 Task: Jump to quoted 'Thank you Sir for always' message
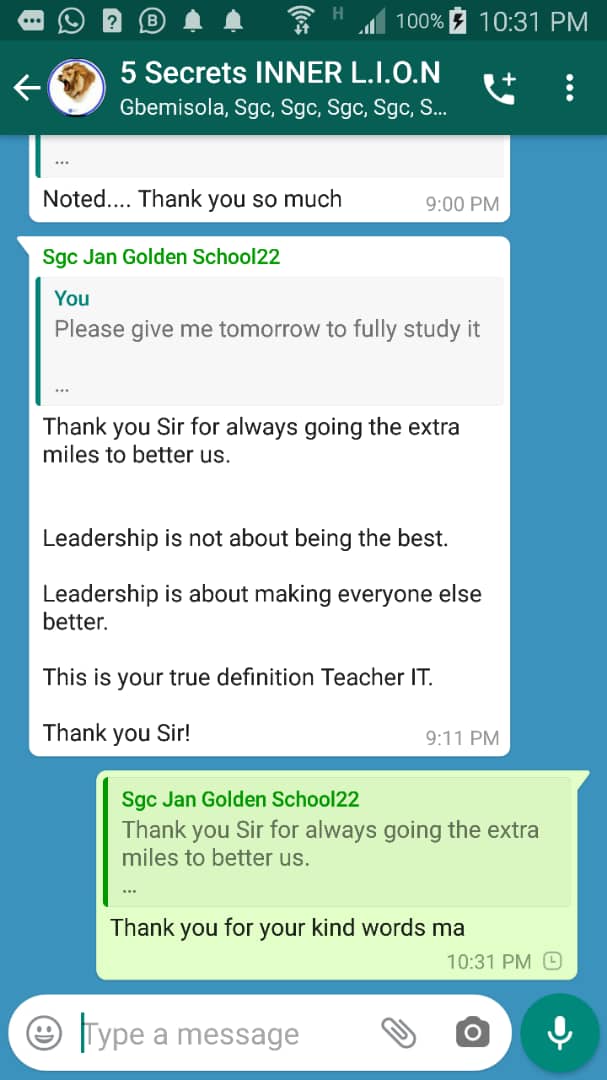335,840
